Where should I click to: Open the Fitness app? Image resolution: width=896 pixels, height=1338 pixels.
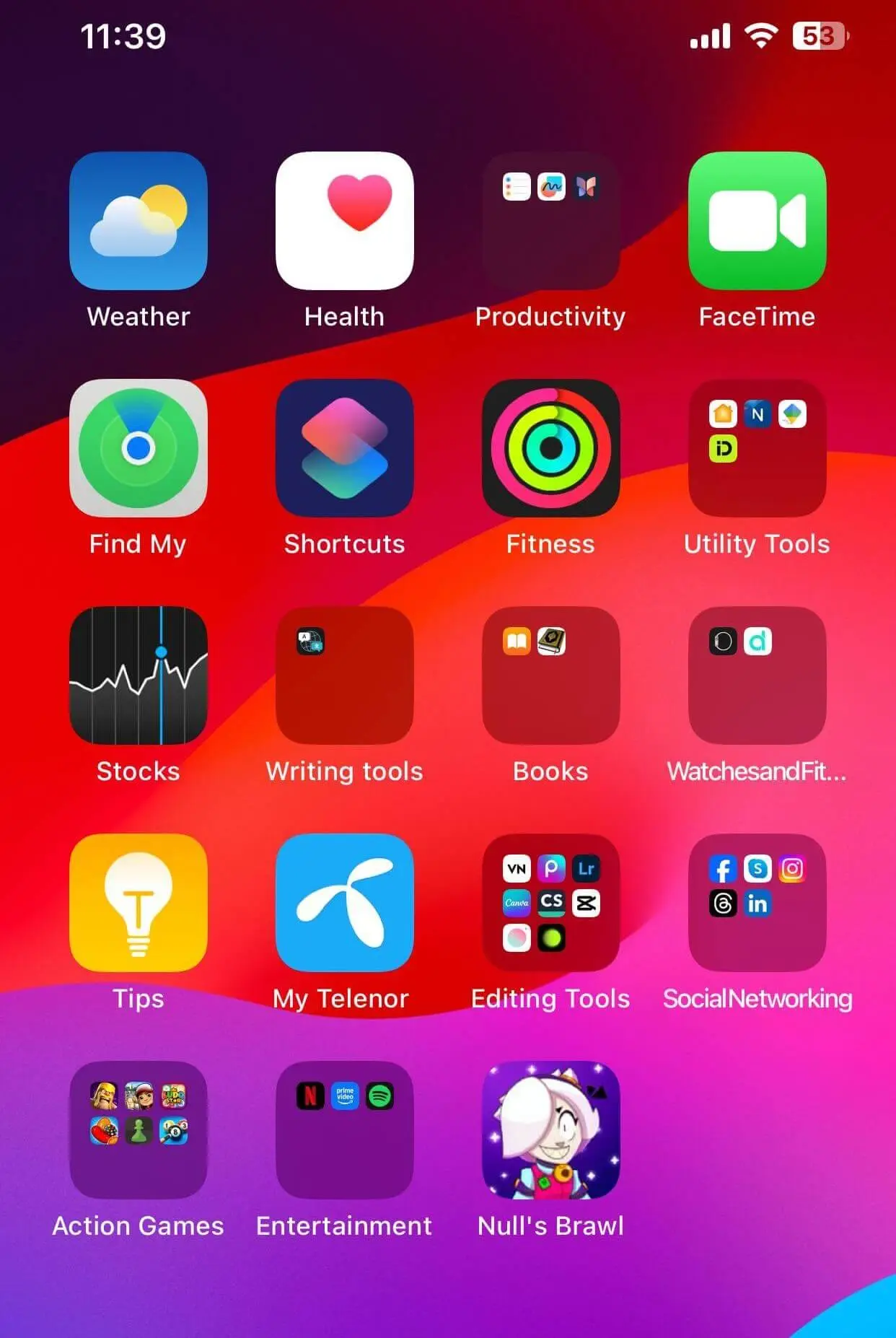(x=550, y=448)
